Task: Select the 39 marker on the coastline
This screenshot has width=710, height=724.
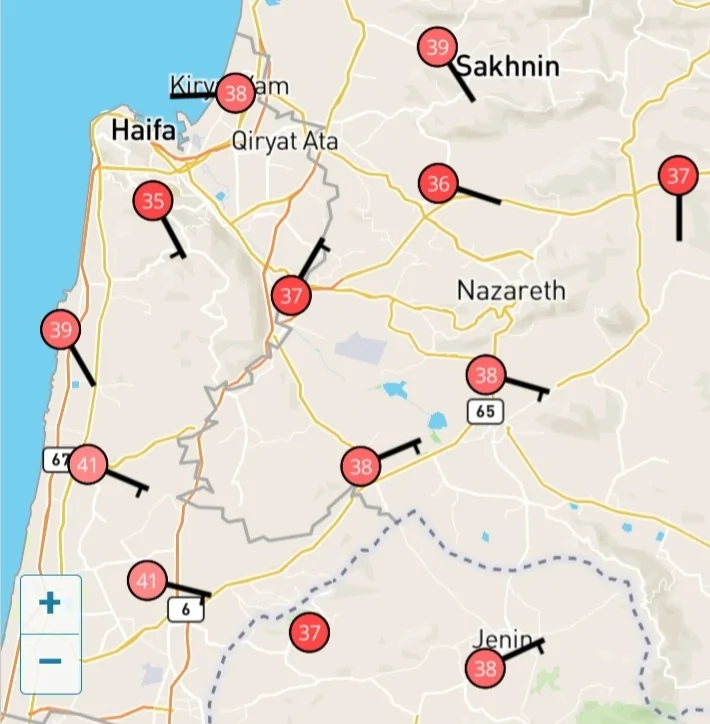Action: tap(60, 330)
